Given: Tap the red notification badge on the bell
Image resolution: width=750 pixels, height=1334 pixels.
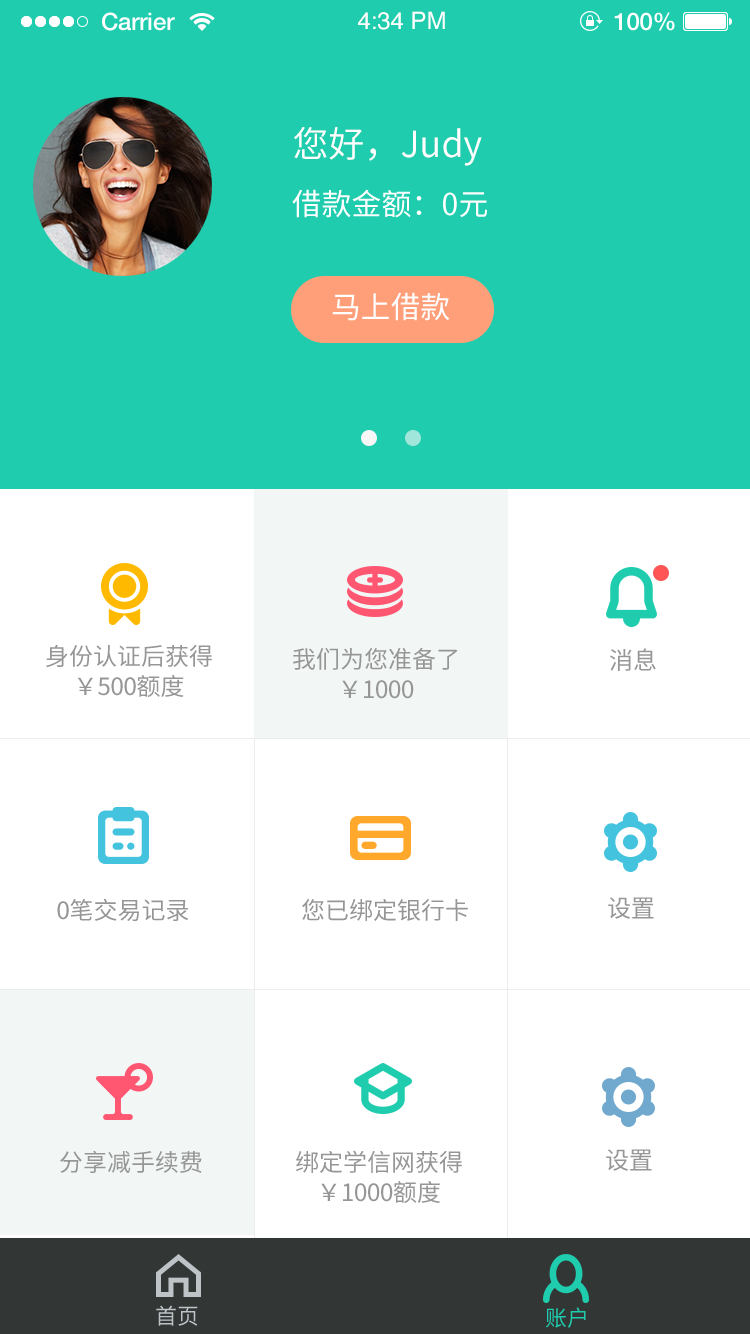Looking at the screenshot, I should [x=661, y=573].
